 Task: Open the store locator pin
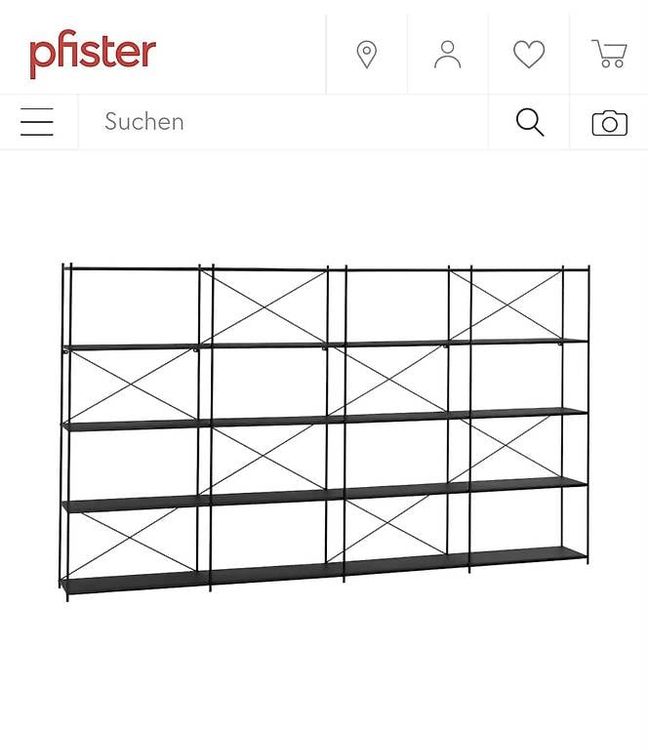tap(367, 54)
